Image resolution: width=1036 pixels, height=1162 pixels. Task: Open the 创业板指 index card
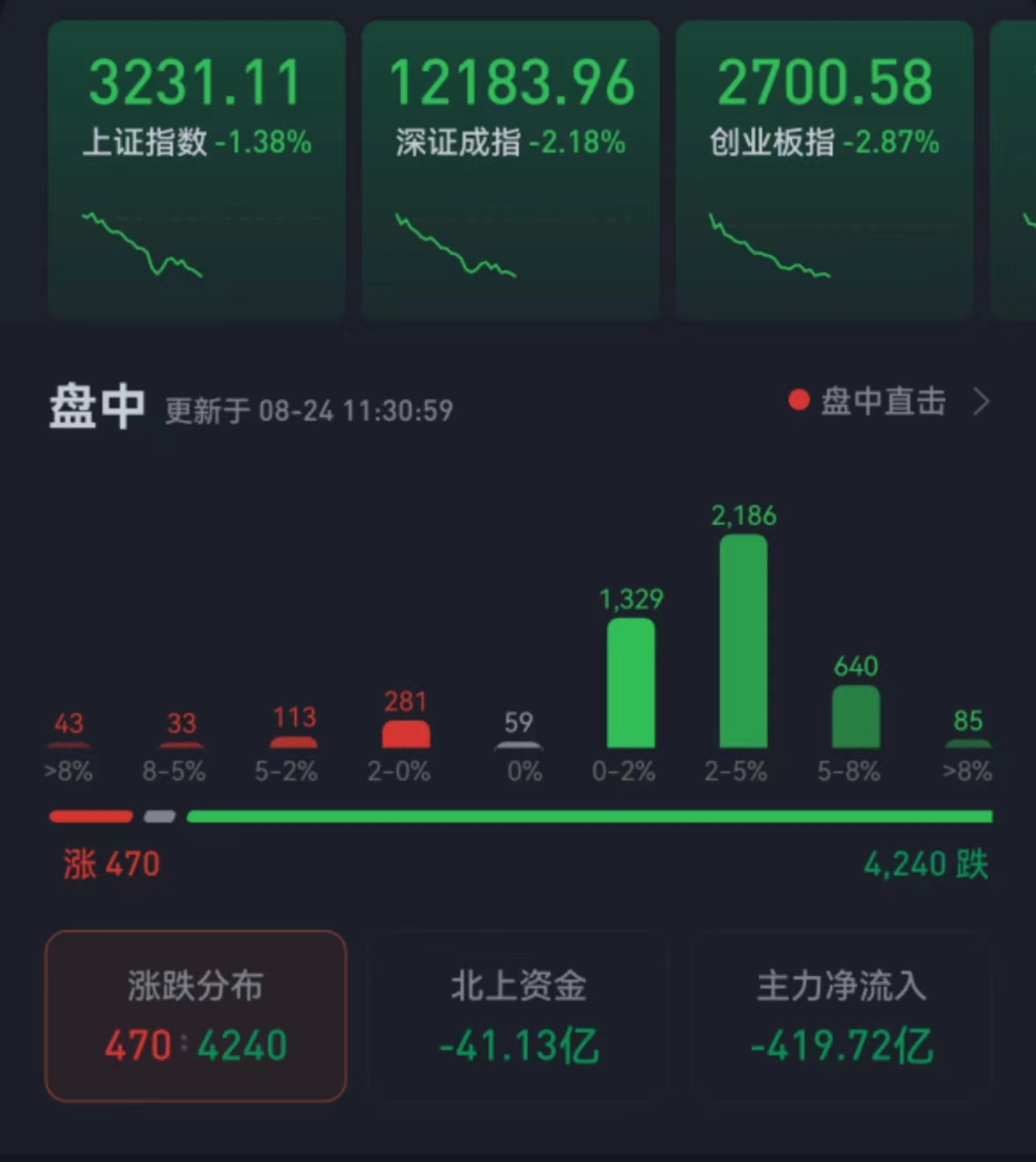pos(824,168)
